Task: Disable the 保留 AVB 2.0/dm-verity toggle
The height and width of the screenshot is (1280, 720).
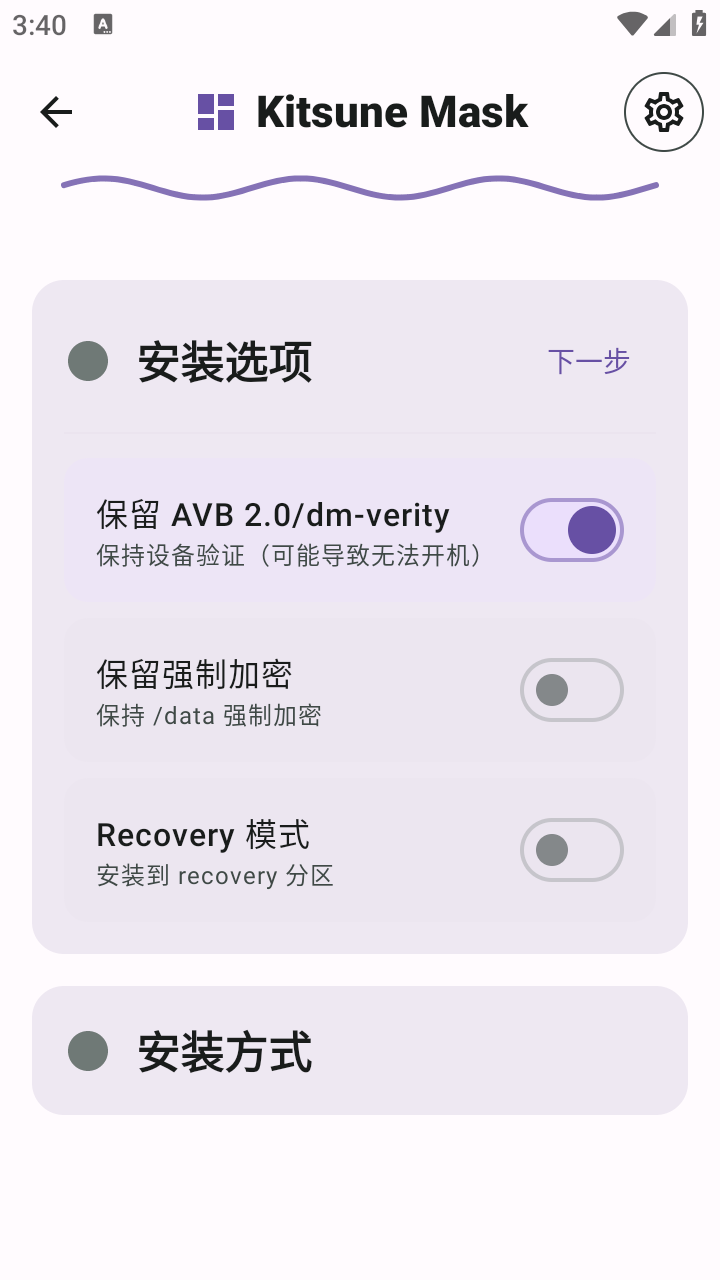Action: click(x=571, y=530)
